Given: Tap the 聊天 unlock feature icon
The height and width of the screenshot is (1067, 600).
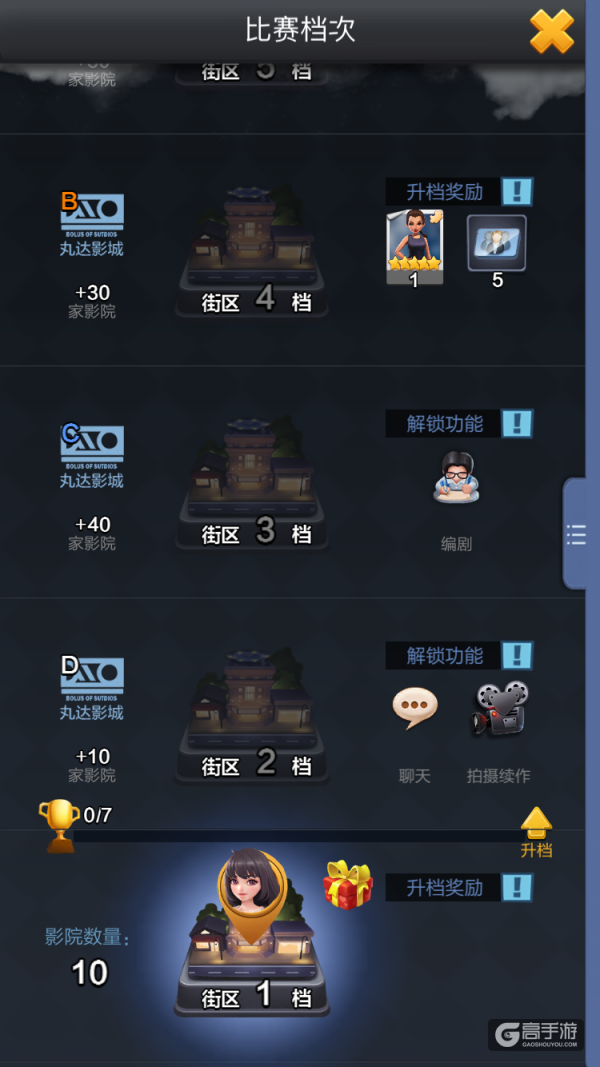Looking at the screenshot, I should pos(414,709).
